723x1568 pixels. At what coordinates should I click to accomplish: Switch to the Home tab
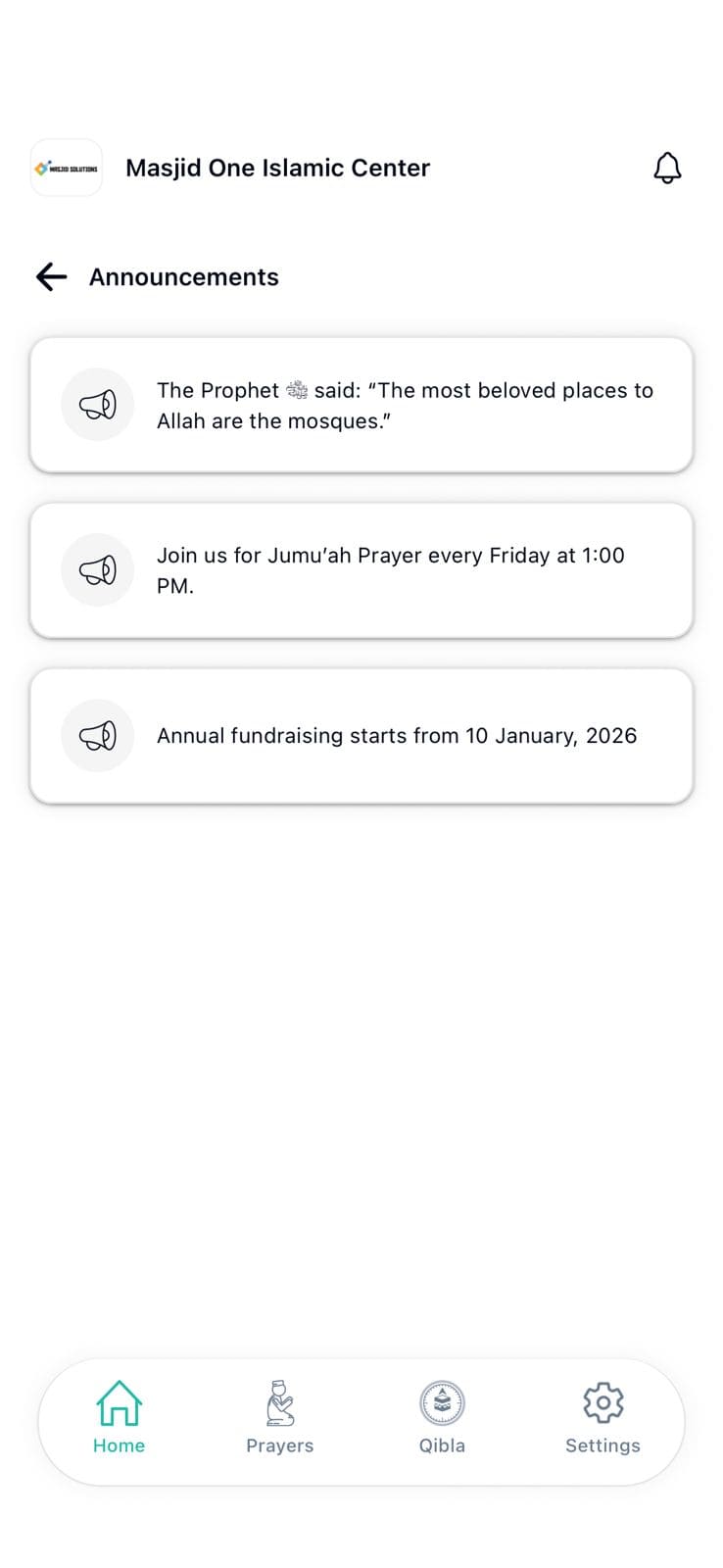pyautogui.click(x=120, y=1417)
